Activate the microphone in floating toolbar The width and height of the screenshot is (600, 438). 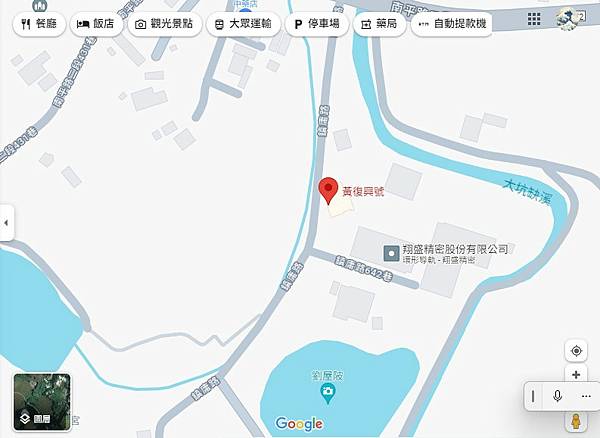click(x=557, y=397)
